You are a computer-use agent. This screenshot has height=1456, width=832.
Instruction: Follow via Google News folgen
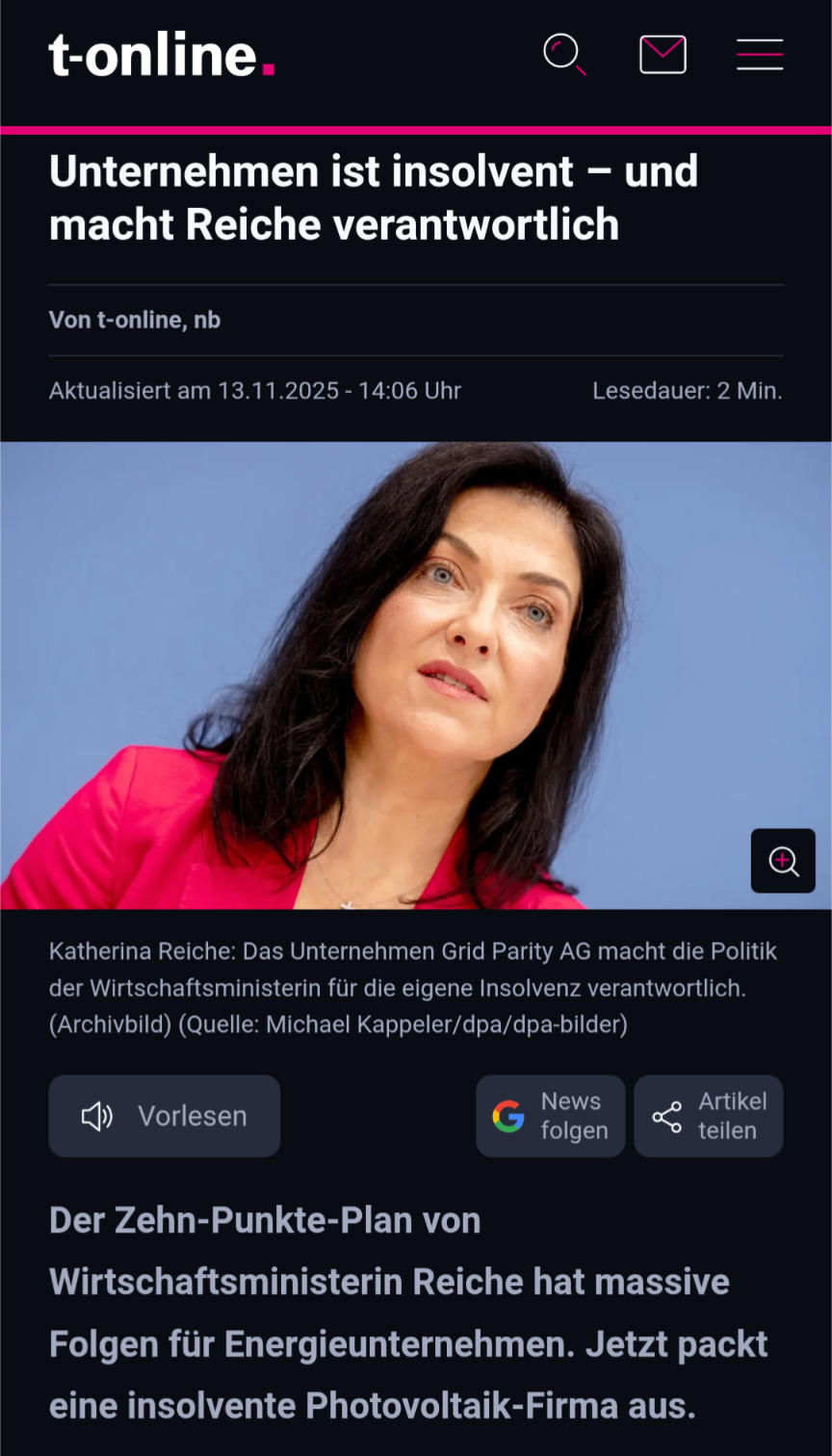click(x=551, y=1116)
